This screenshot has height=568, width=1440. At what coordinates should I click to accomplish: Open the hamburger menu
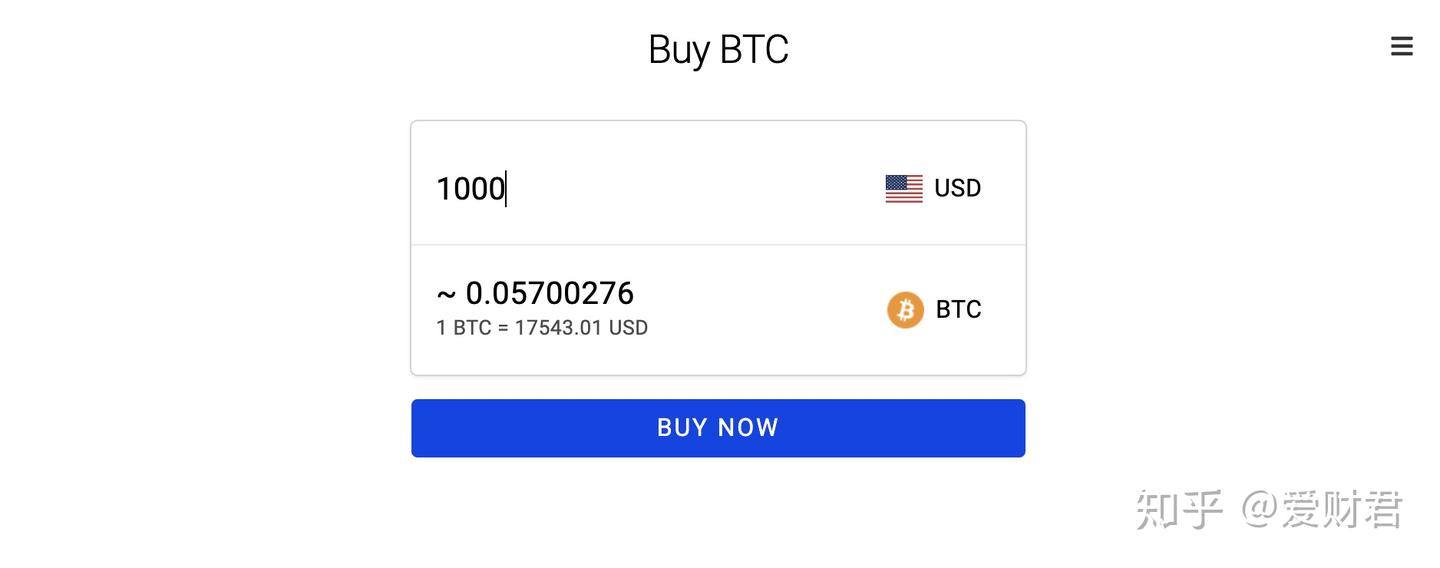(1401, 46)
